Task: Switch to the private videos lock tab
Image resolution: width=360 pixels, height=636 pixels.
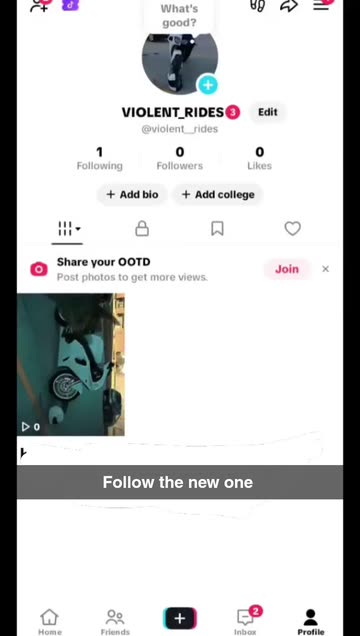Action: (x=142, y=229)
